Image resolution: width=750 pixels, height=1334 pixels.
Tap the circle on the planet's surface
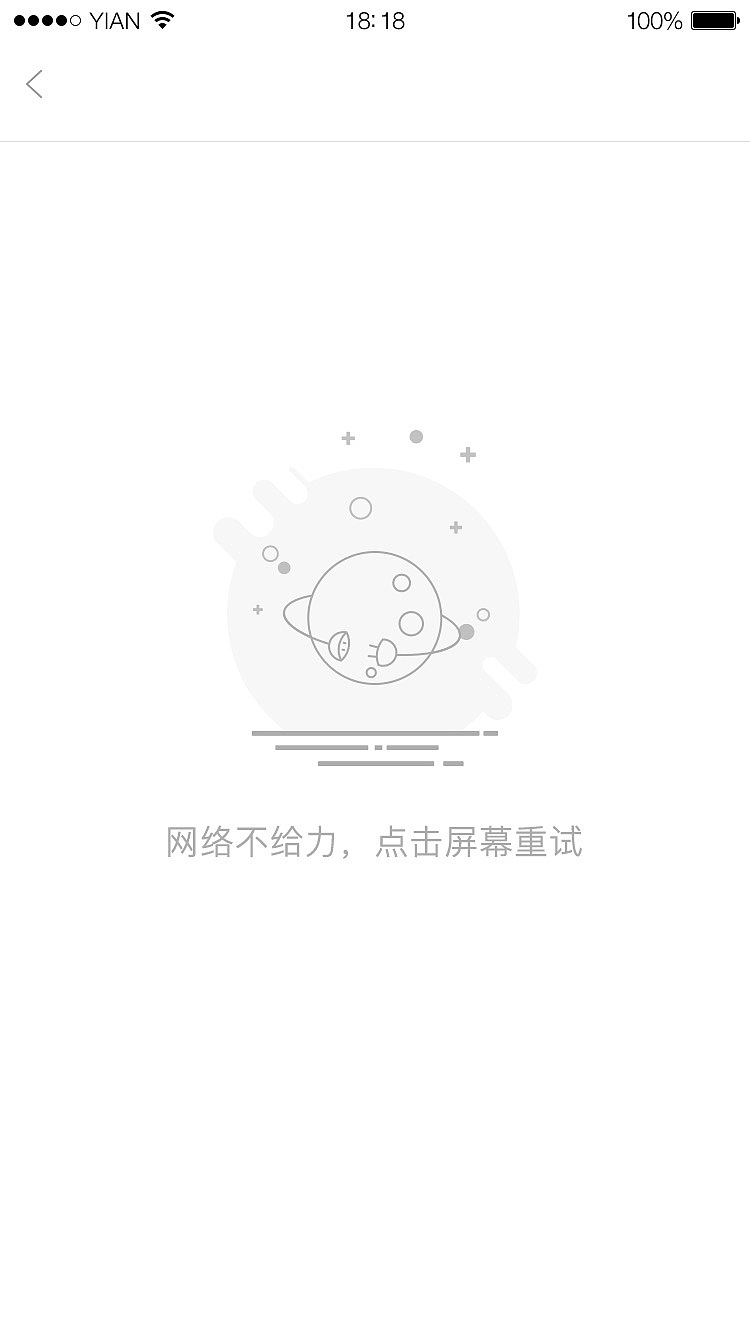click(x=412, y=623)
